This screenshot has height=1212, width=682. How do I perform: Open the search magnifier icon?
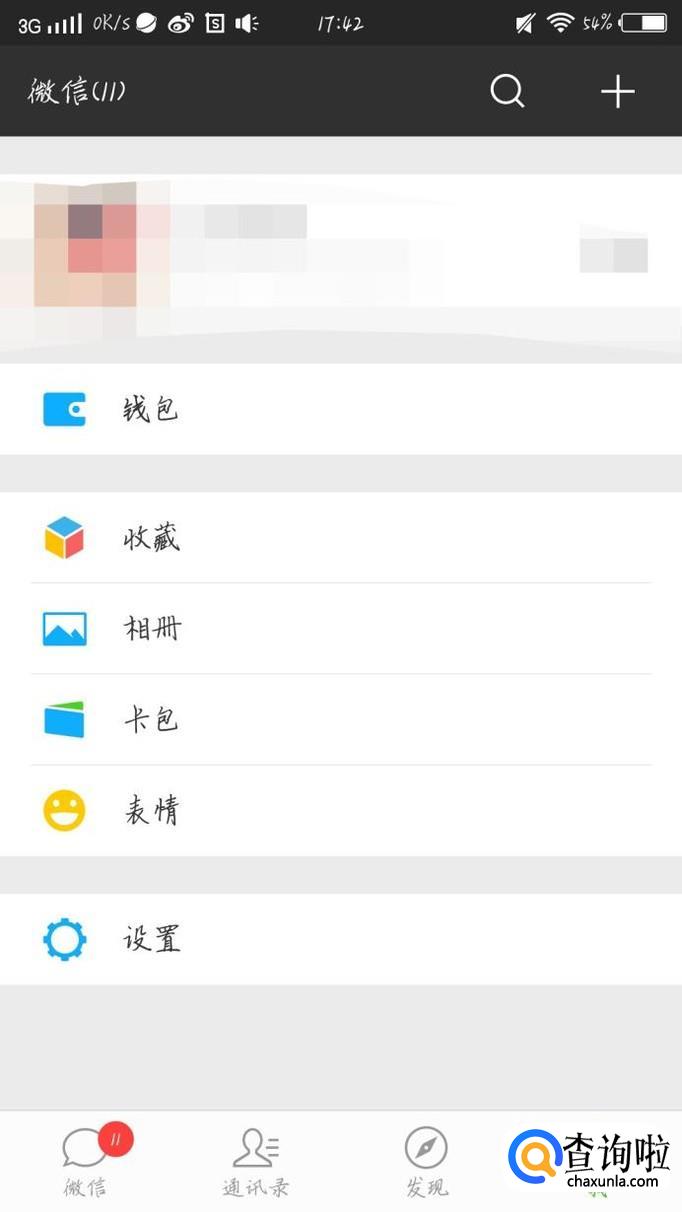pyautogui.click(x=507, y=92)
